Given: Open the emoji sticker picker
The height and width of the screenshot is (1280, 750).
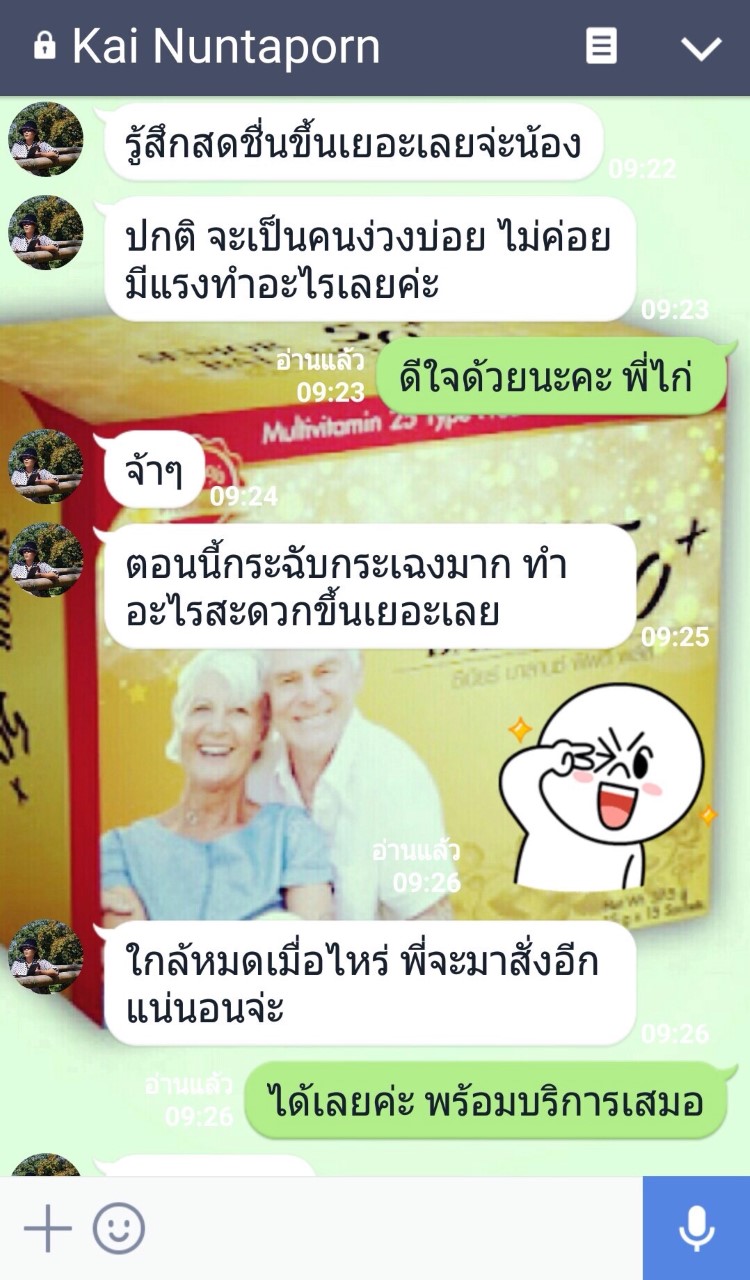Looking at the screenshot, I should click(119, 1228).
